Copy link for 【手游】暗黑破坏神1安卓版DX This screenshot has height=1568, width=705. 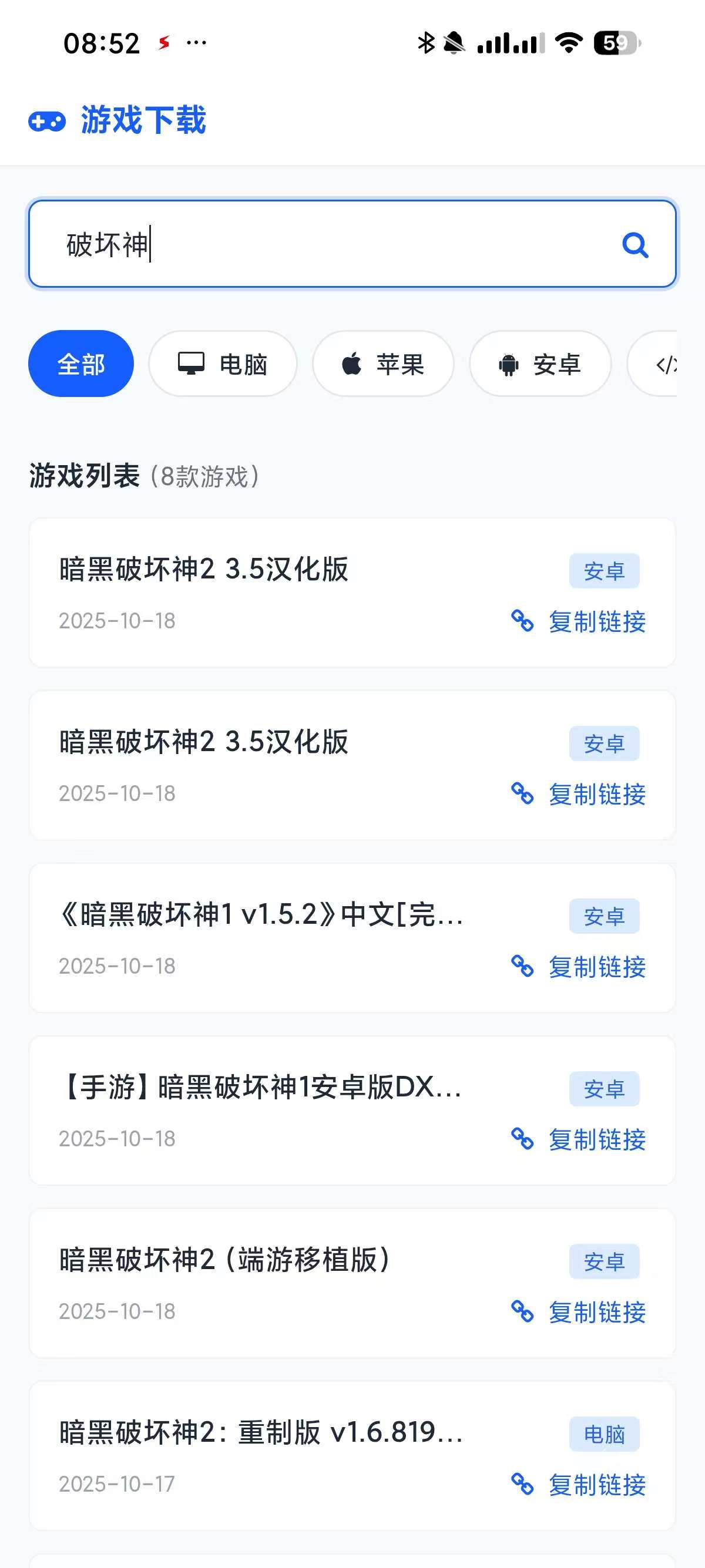(579, 1139)
